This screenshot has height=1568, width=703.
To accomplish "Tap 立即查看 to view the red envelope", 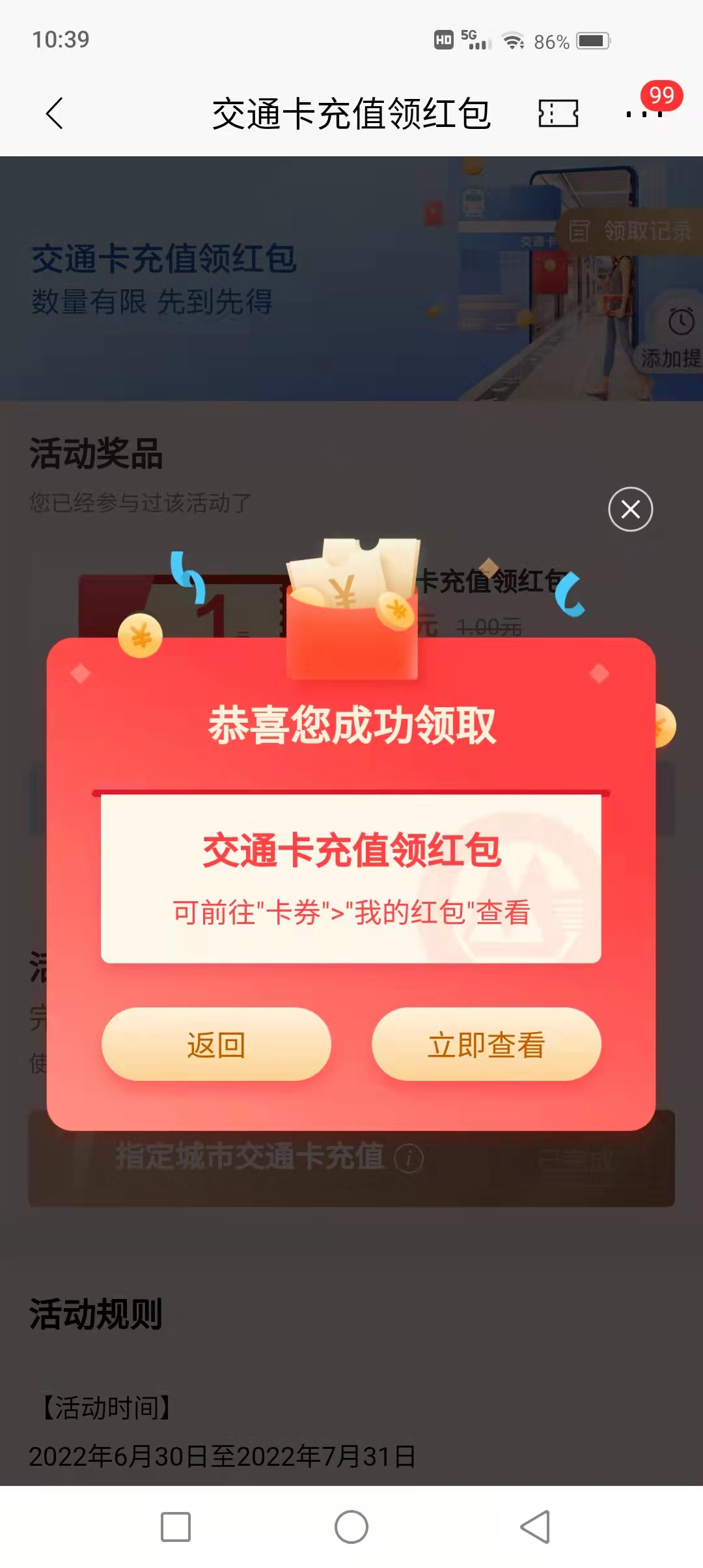I will (x=486, y=1044).
